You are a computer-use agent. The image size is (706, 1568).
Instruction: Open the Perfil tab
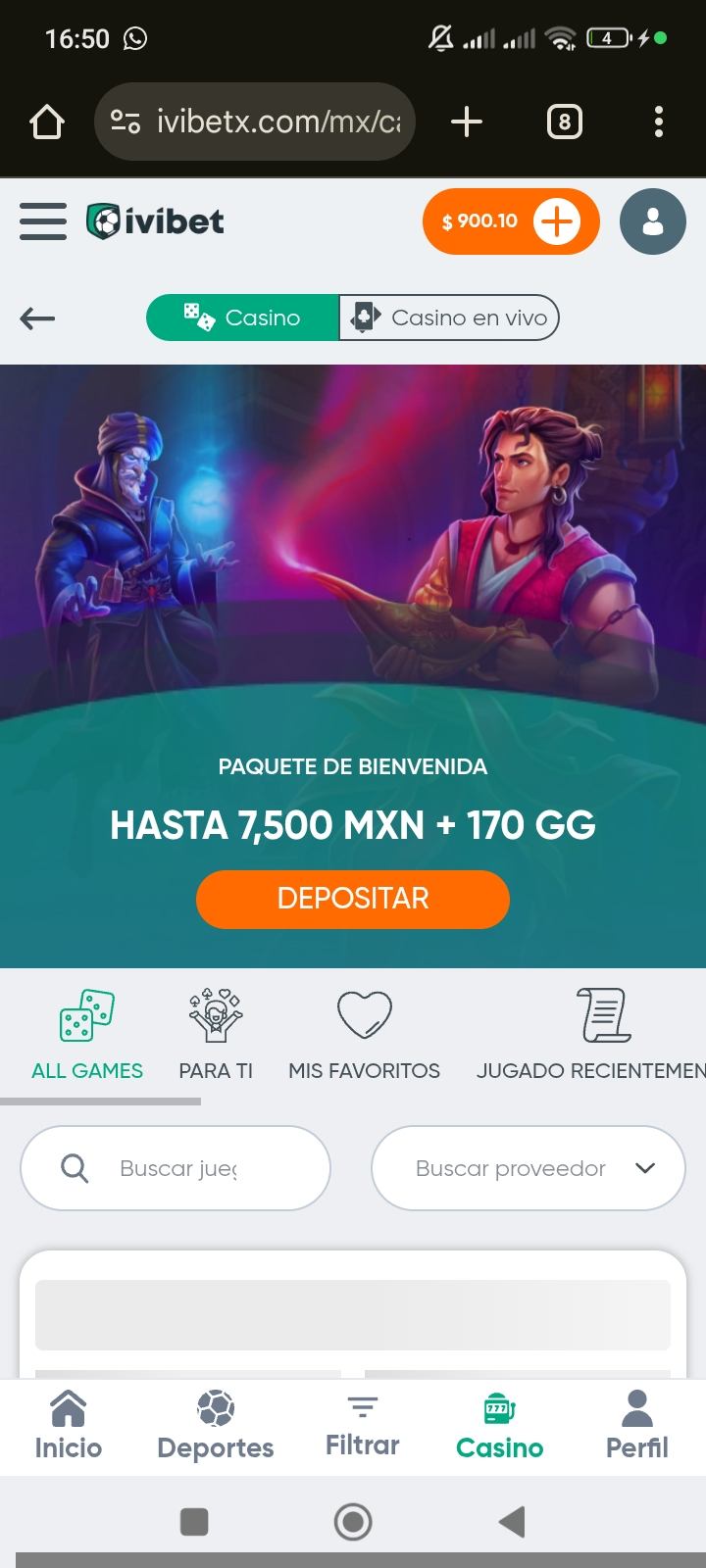click(637, 1427)
